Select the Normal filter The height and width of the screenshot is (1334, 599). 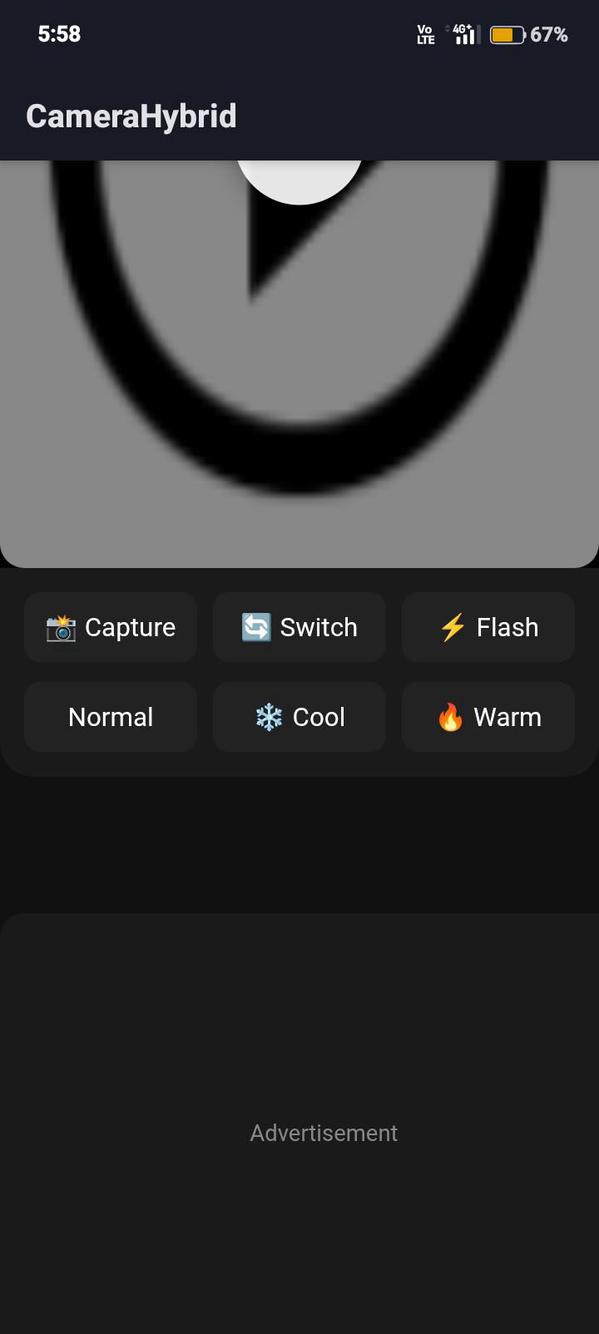click(110, 717)
